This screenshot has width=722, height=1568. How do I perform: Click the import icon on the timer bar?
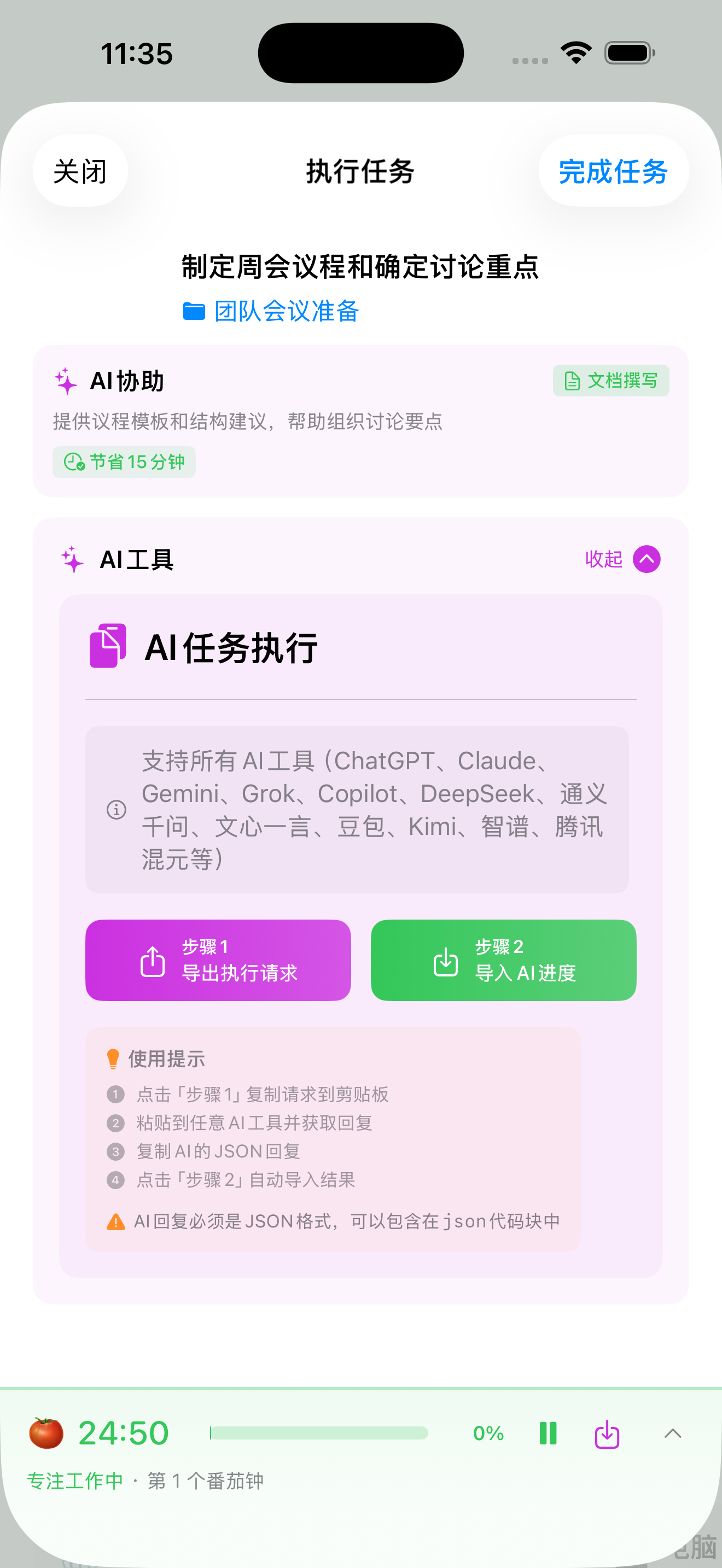point(605,1432)
